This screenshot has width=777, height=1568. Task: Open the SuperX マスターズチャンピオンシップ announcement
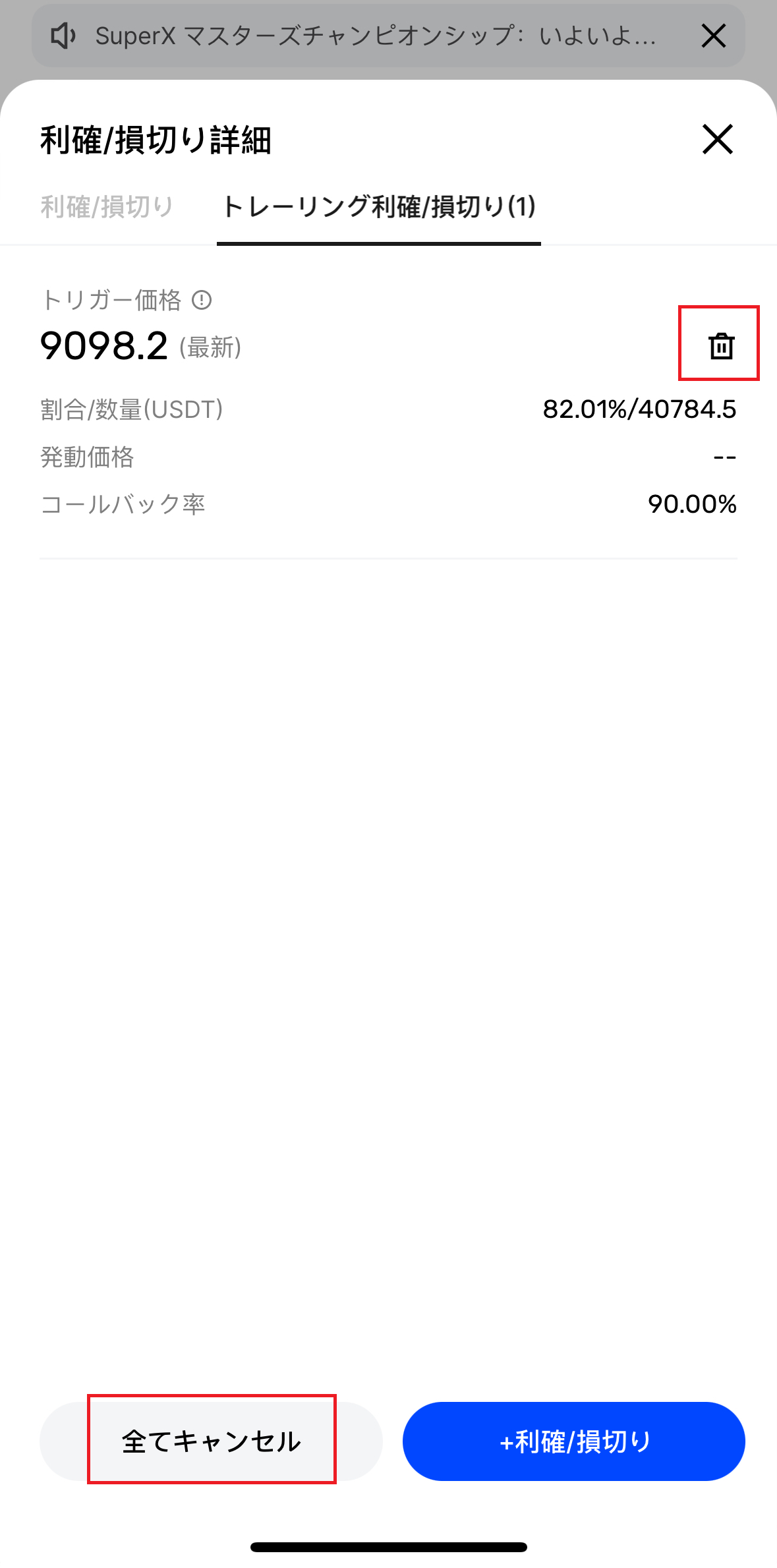click(x=376, y=36)
